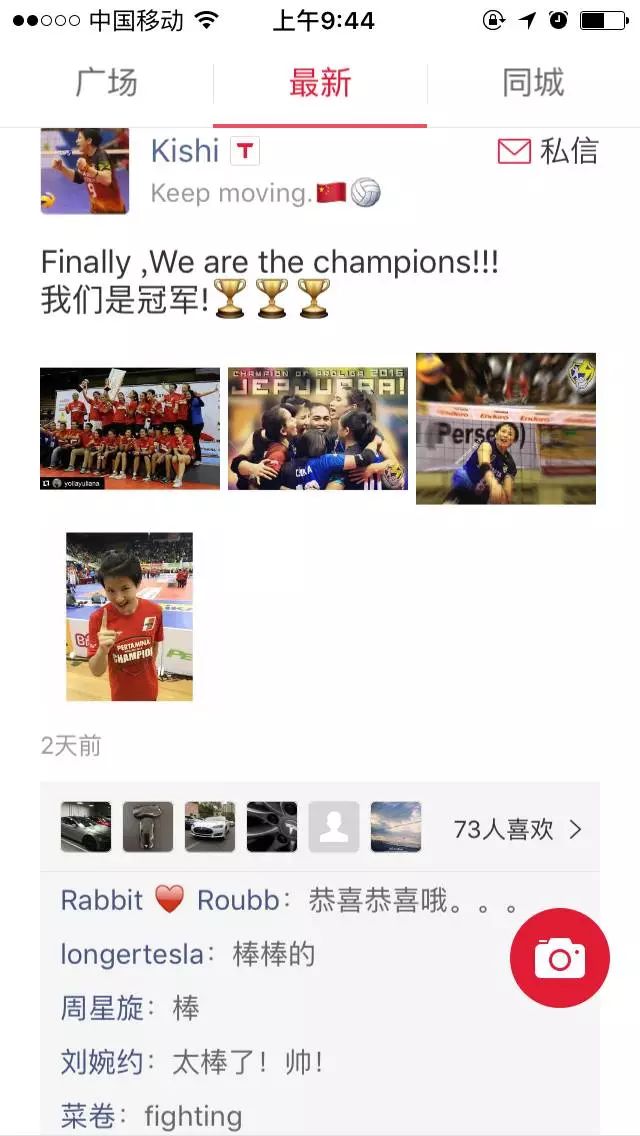The height and width of the screenshot is (1136, 640).
Task: View the photo of player in champion shirt
Action: 130,617
